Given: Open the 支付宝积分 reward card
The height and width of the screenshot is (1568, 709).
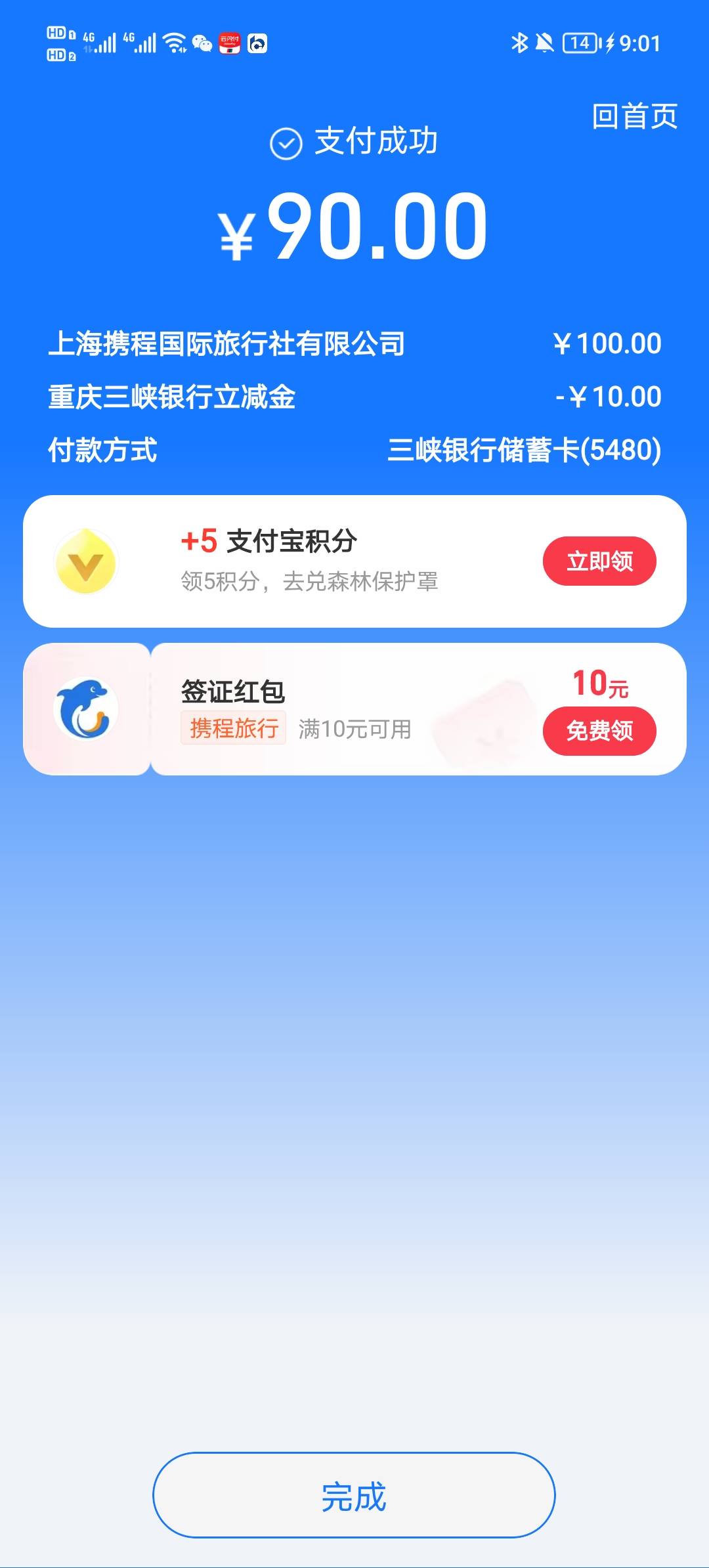Looking at the screenshot, I should tap(354, 561).
